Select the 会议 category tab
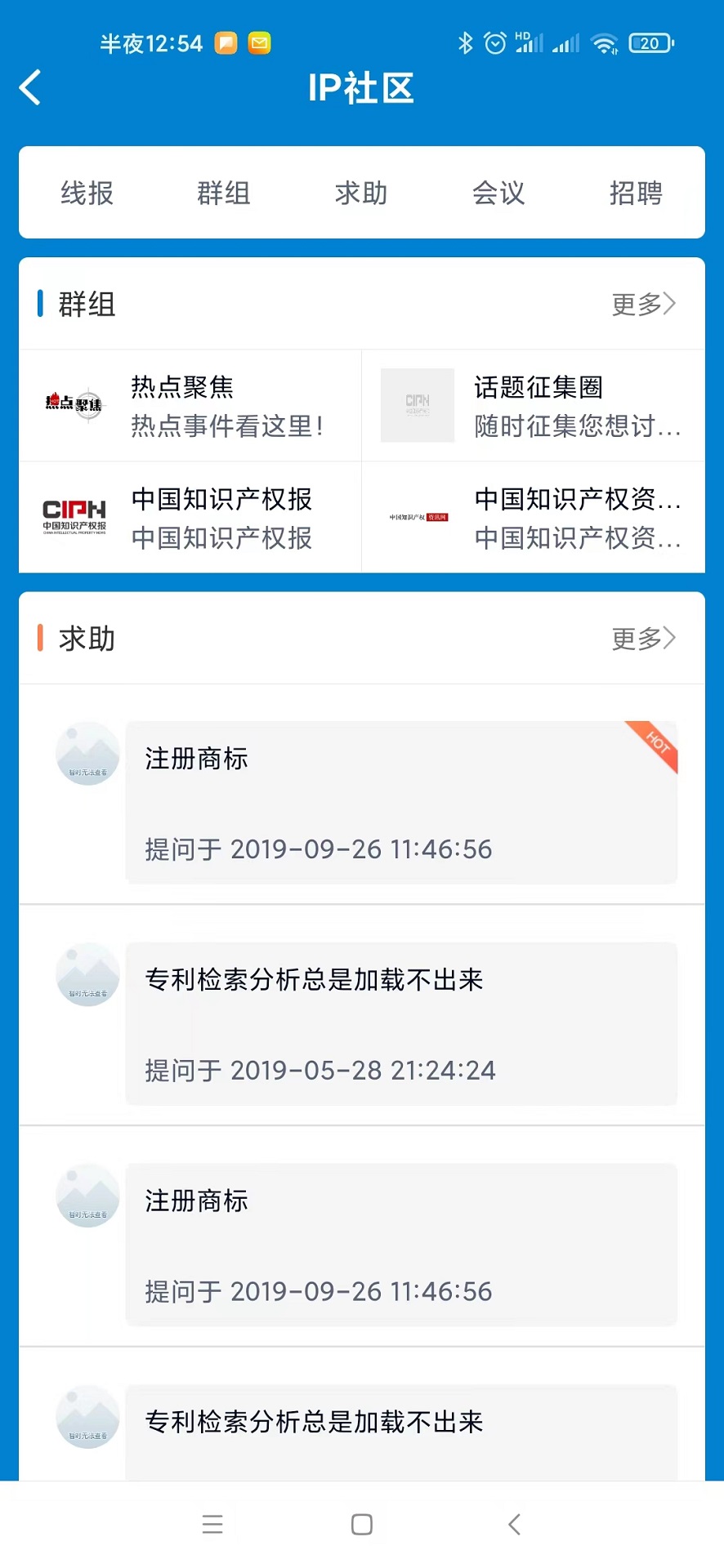Viewport: 724px width, 1568px height. 498,193
